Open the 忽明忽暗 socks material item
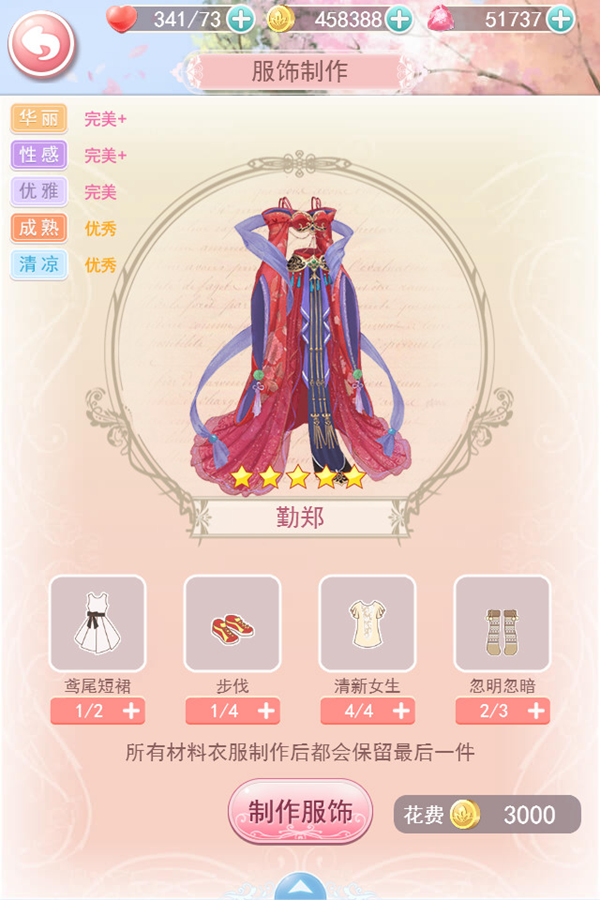This screenshot has width=600, height=900. 502,623
